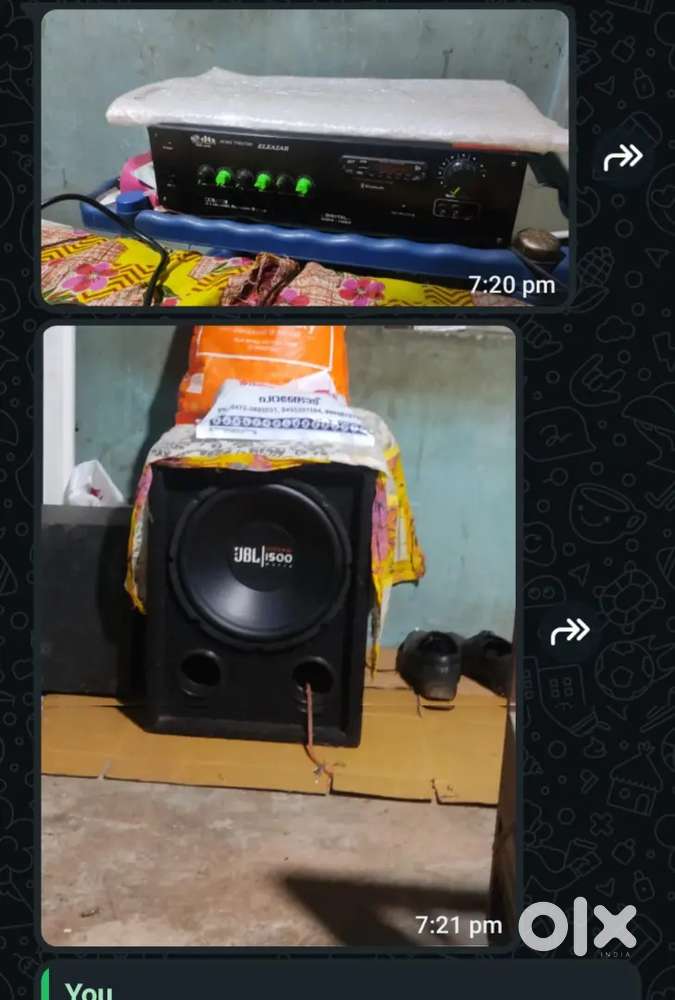Open the quoted reply from You
Viewport: 675px width, 1000px height.
click(340, 985)
